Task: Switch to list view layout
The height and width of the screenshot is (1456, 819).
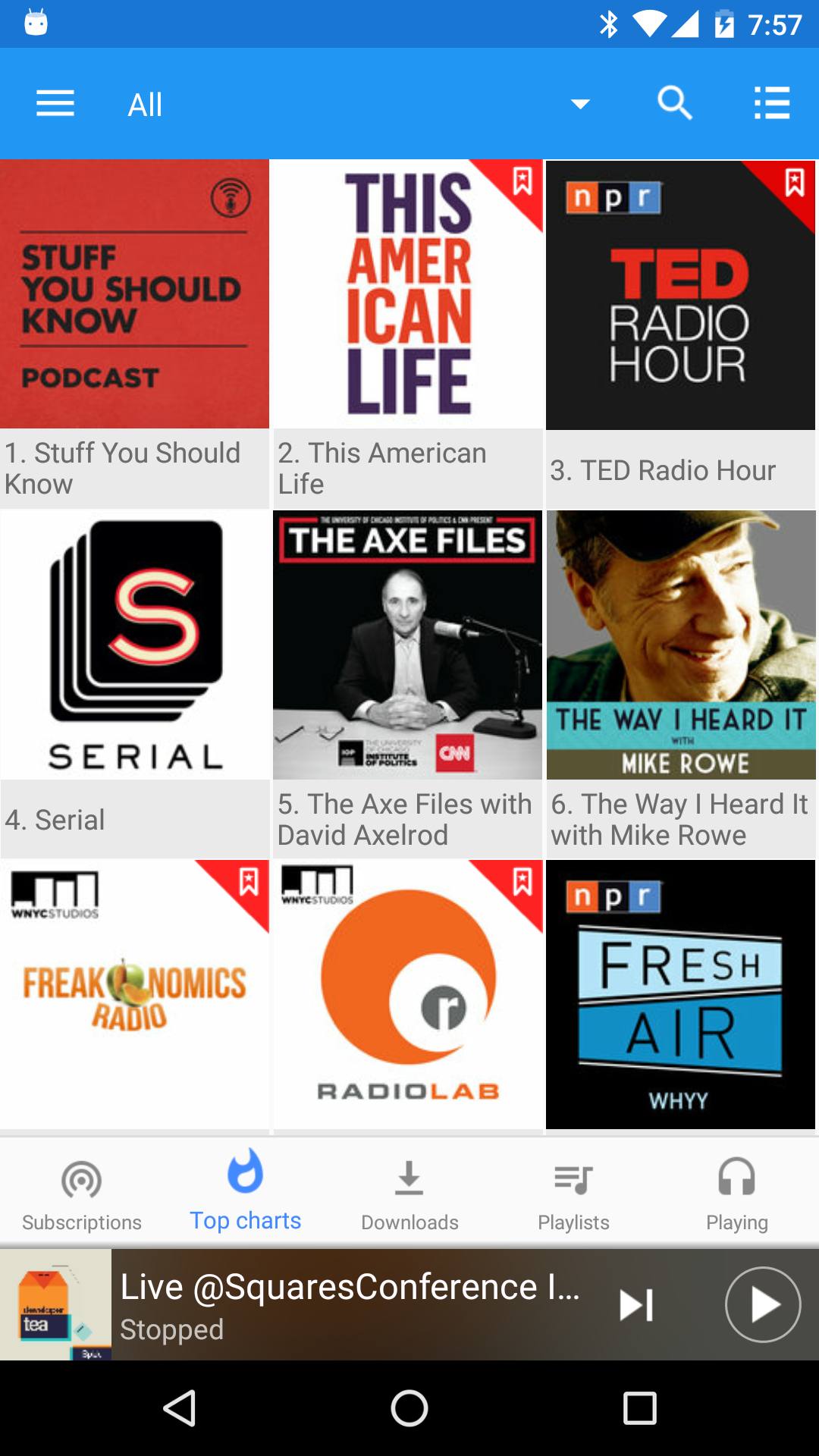Action: [772, 103]
